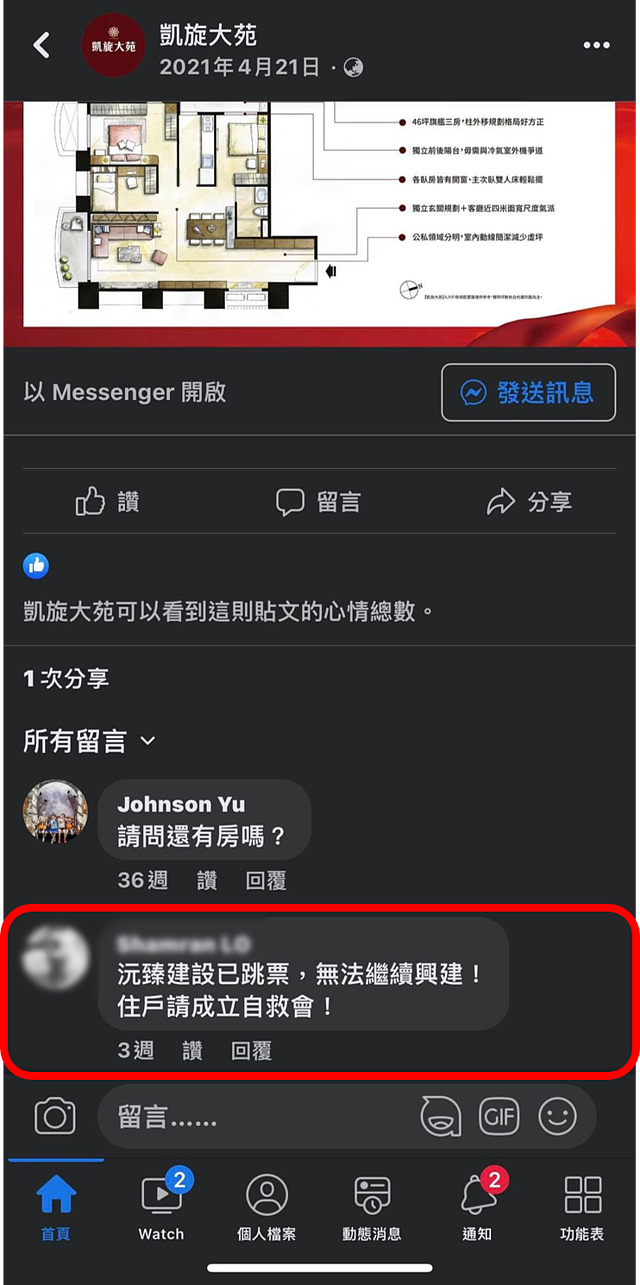This screenshot has width=640, height=1285.
Task: Open the three-dot overflow menu
Action: (x=596, y=46)
